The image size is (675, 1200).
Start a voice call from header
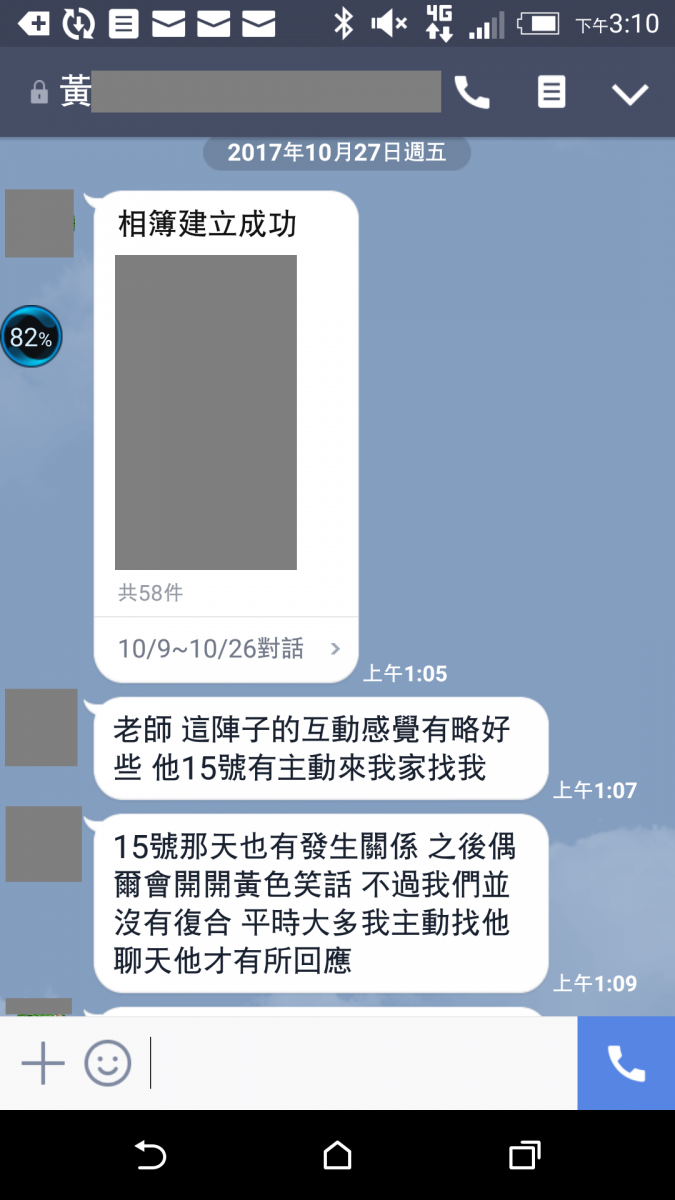pos(472,93)
